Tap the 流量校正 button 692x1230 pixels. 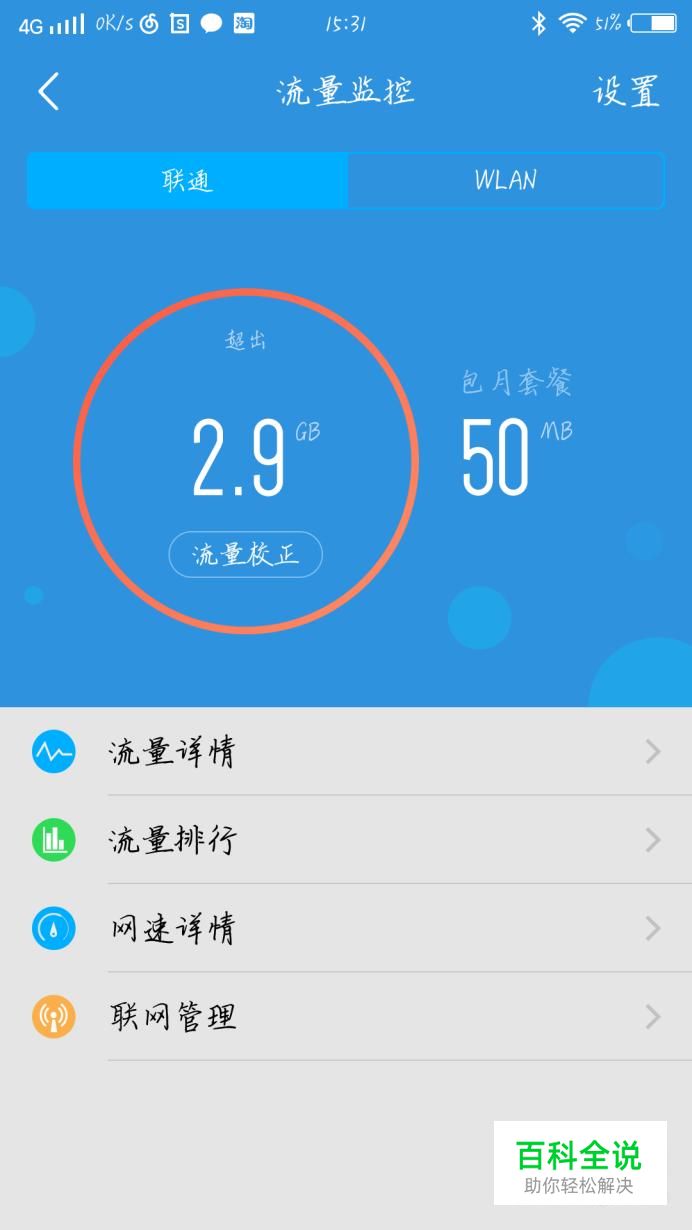[245, 554]
